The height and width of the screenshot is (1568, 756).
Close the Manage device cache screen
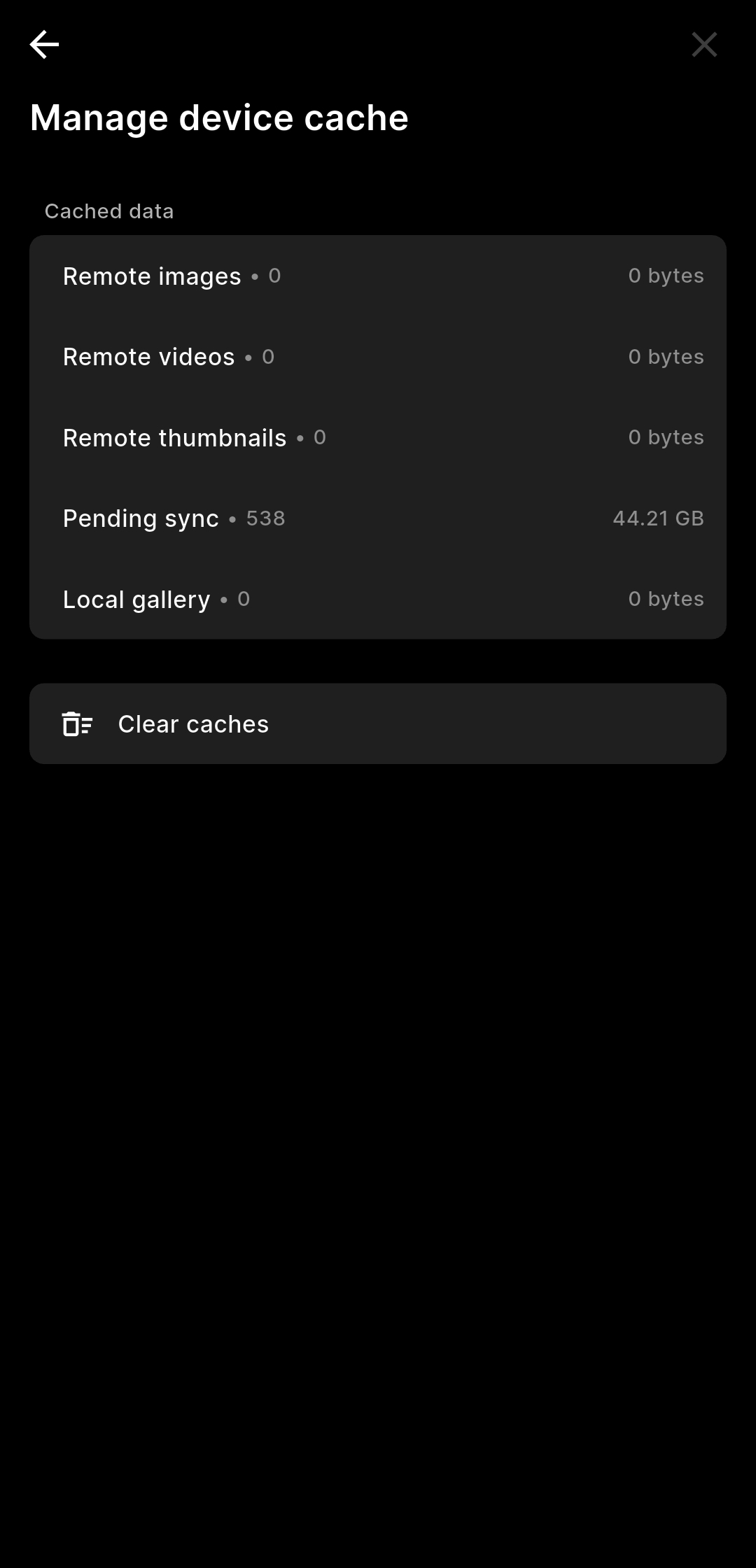704,45
